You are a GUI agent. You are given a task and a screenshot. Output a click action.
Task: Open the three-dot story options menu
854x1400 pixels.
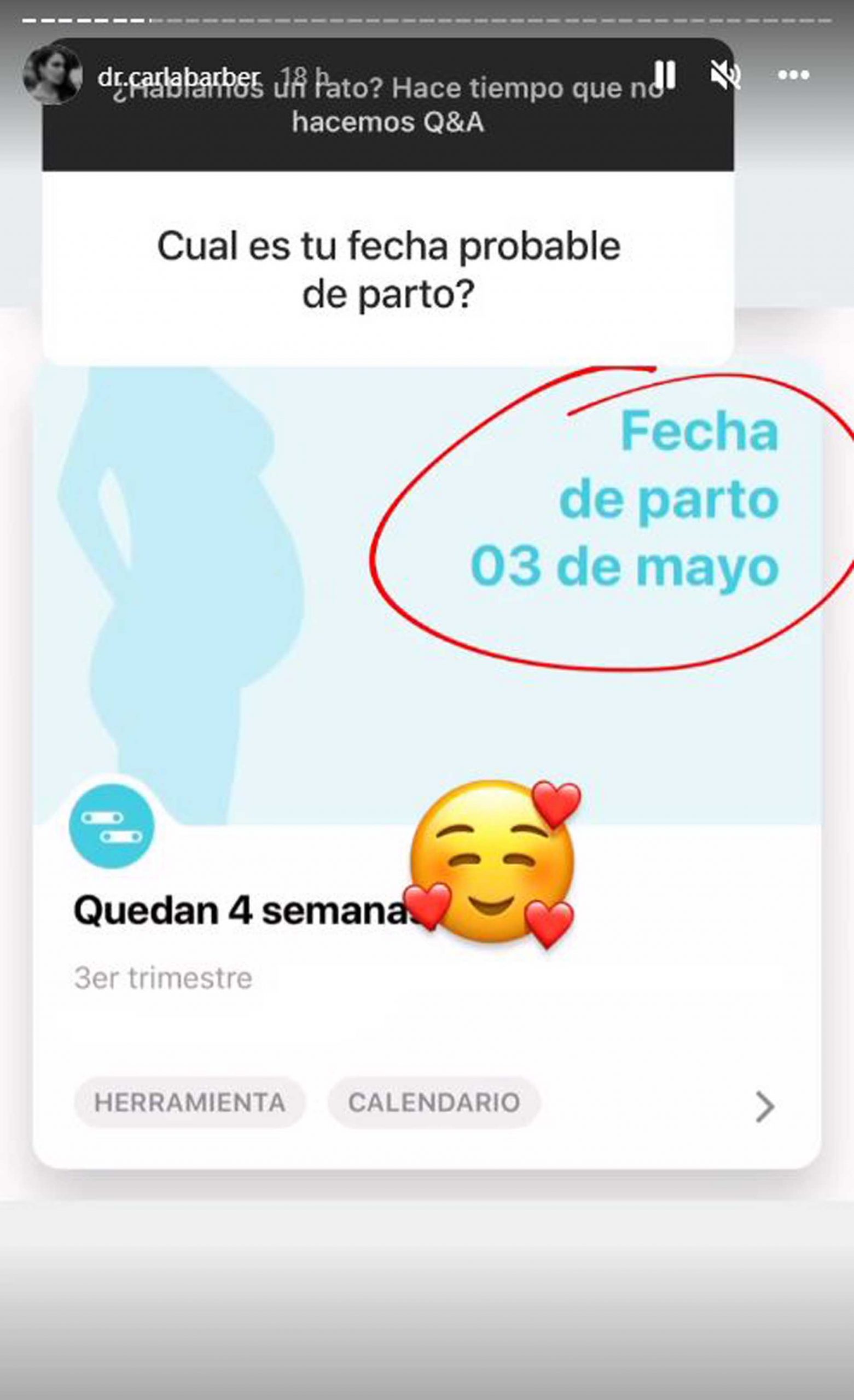coord(793,75)
